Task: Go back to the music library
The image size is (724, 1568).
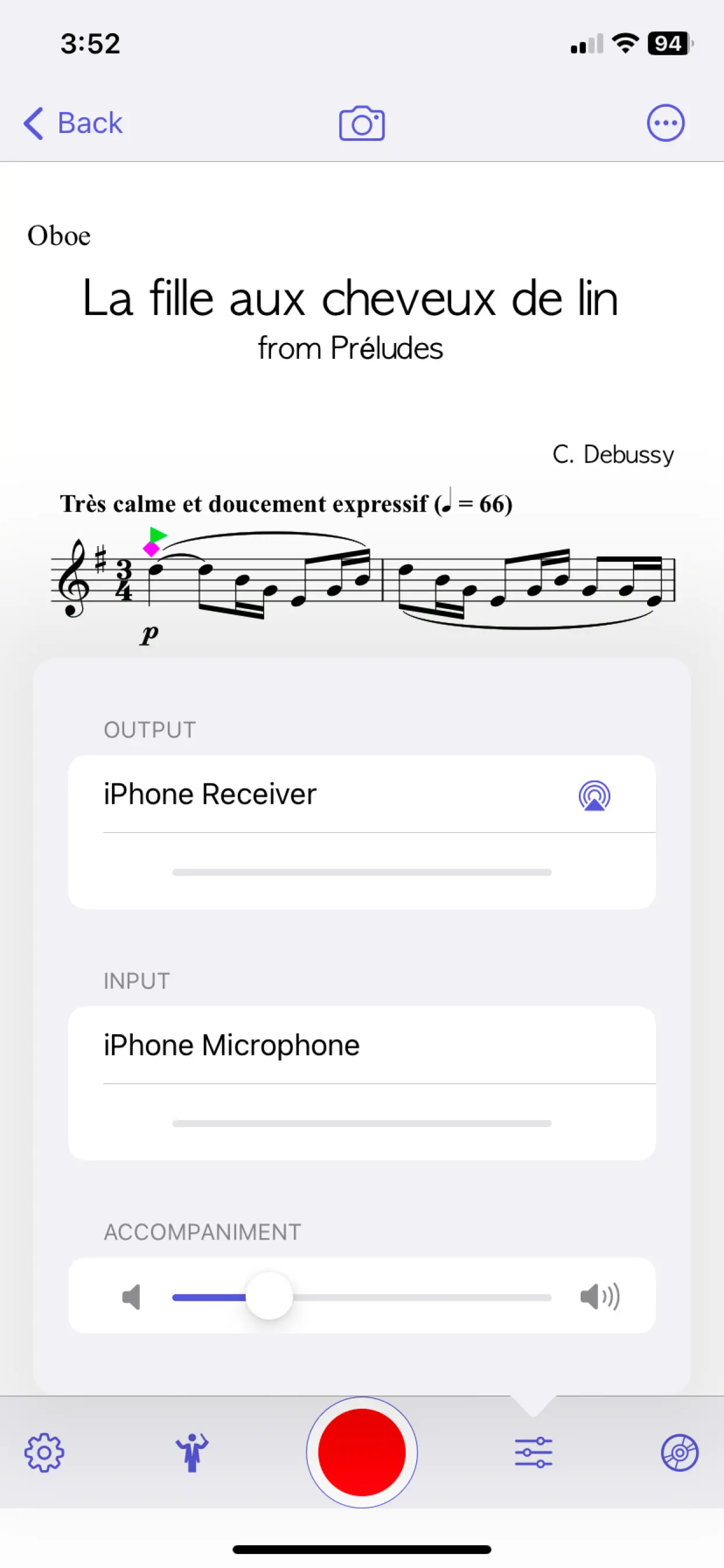Action: pos(72,123)
